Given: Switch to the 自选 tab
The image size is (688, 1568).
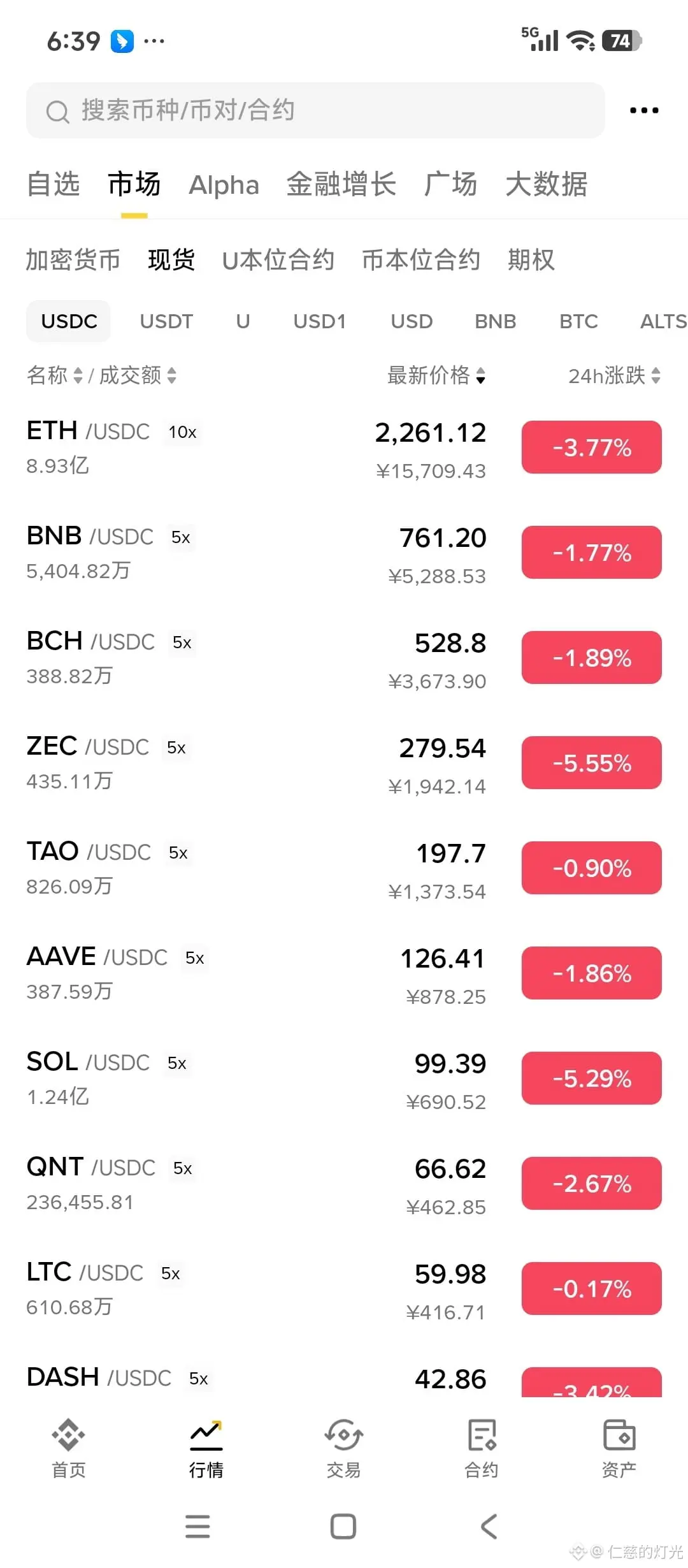Looking at the screenshot, I should [54, 184].
